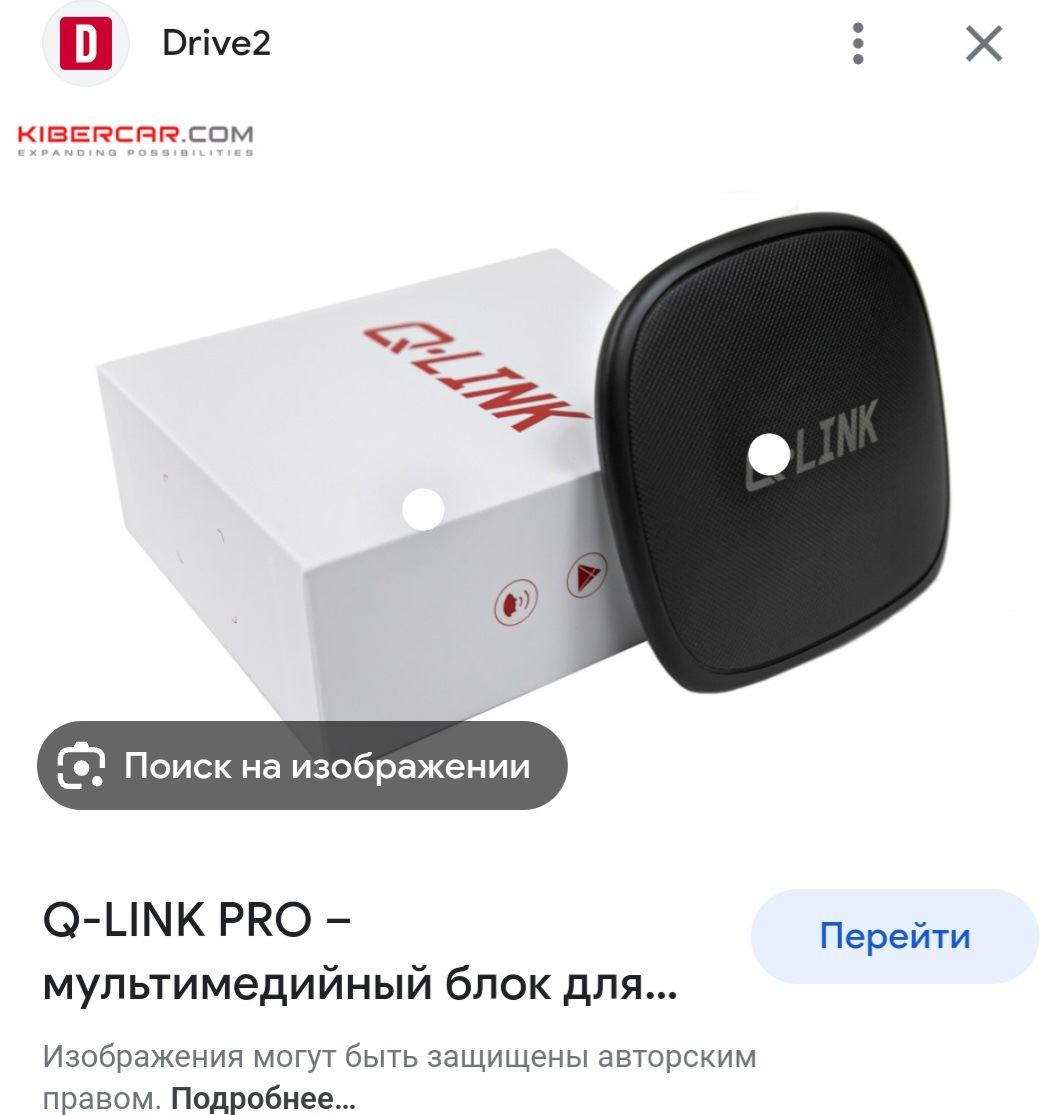
Task: Close the image viewer
Action: point(984,44)
